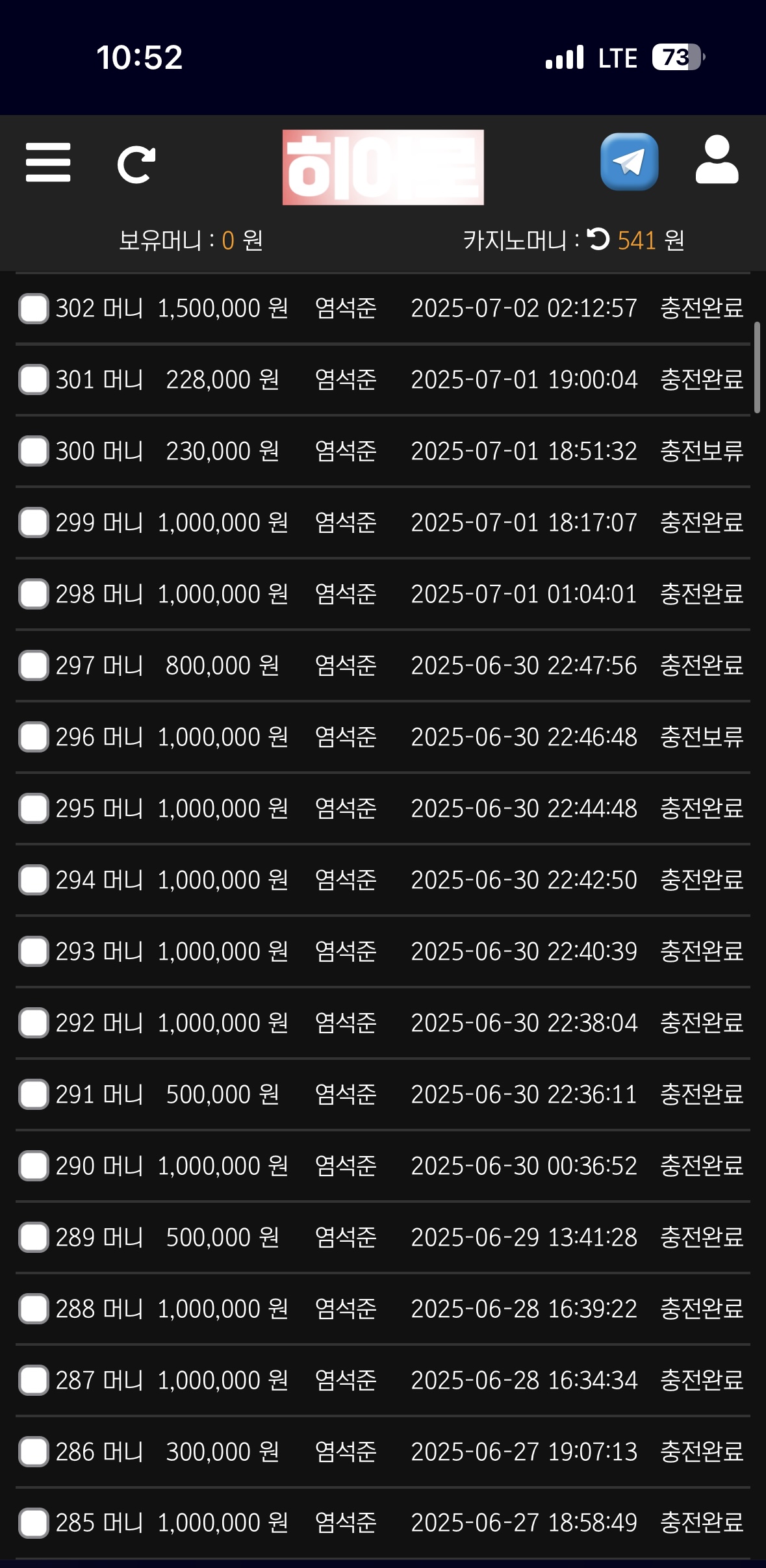Refresh the casino money balance

[598, 239]
